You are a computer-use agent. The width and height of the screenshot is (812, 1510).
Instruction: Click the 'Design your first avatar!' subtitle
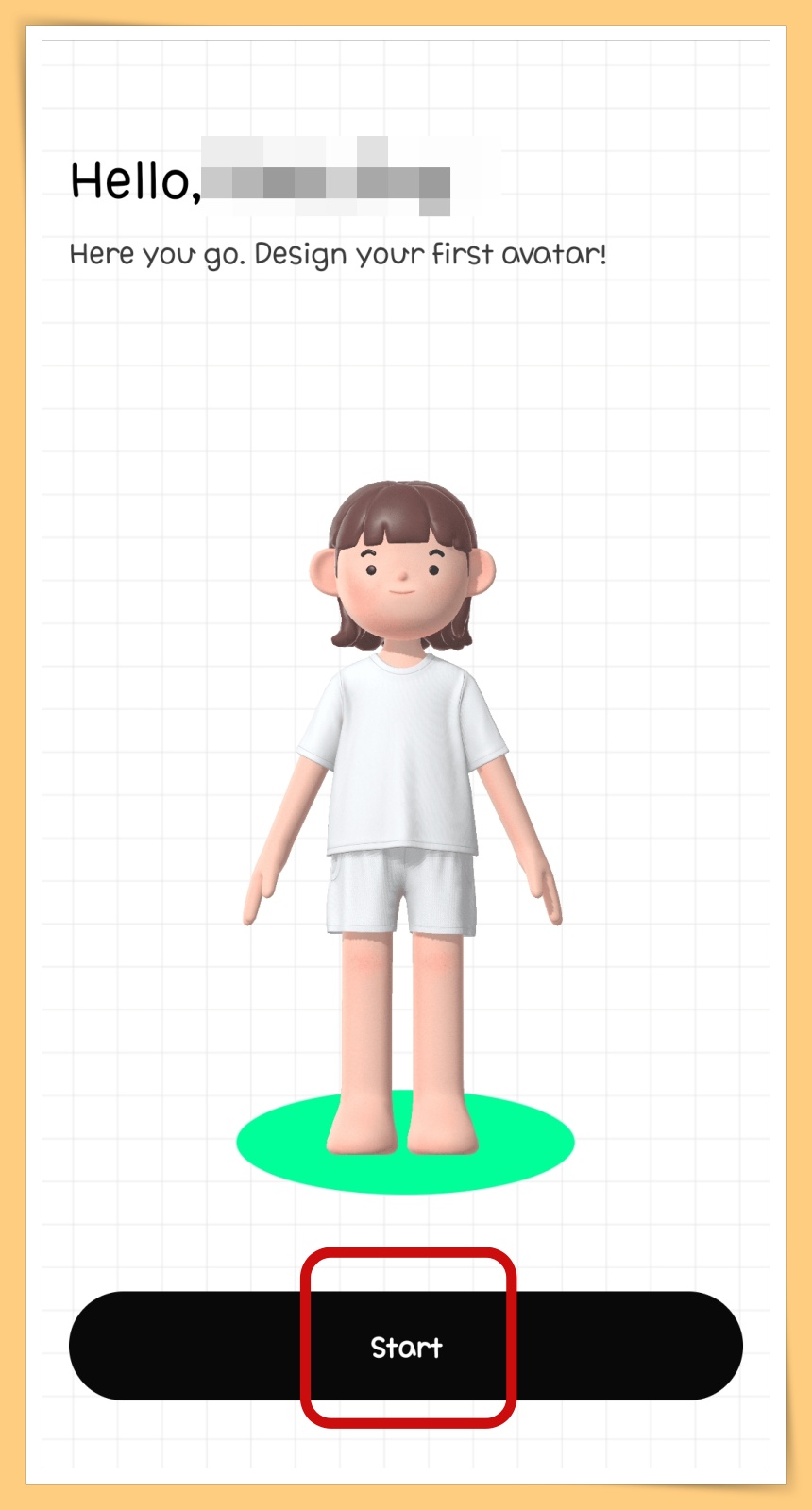pos(340,253)
